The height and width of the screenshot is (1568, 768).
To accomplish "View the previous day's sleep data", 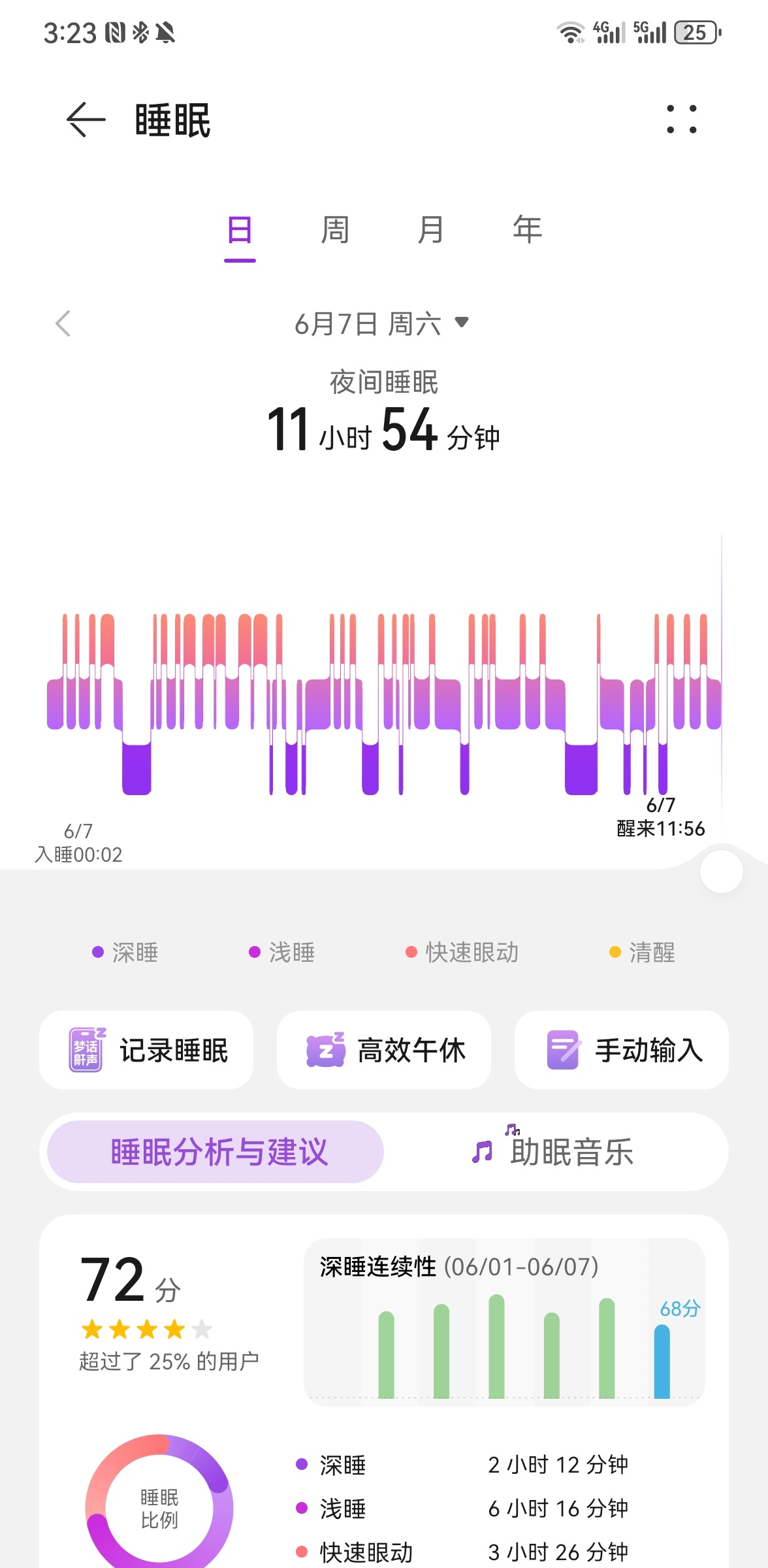I will (63, 323).
